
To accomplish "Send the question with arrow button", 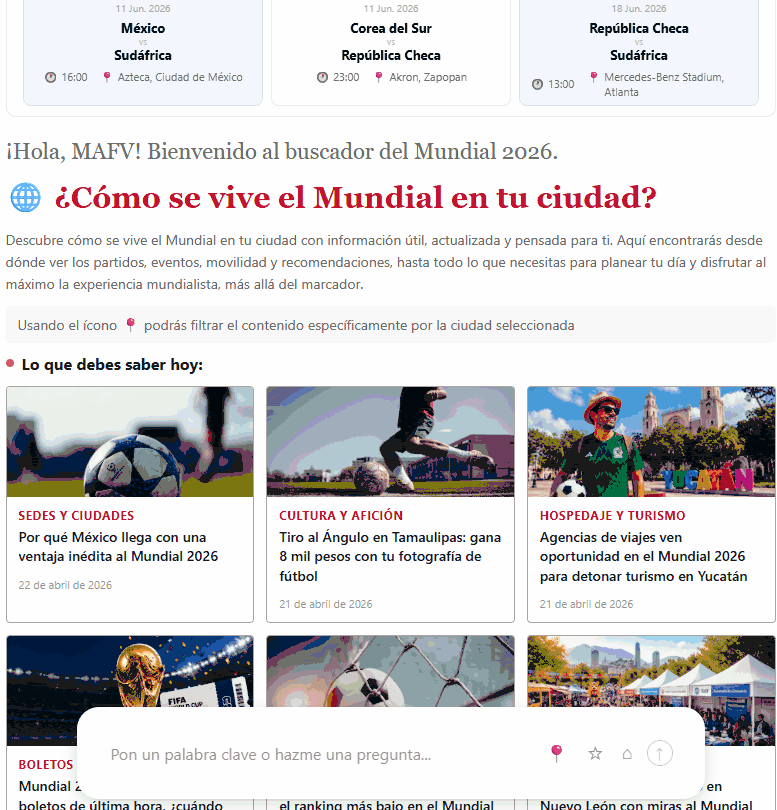I will pyautogui.click(x=660, y=754).
